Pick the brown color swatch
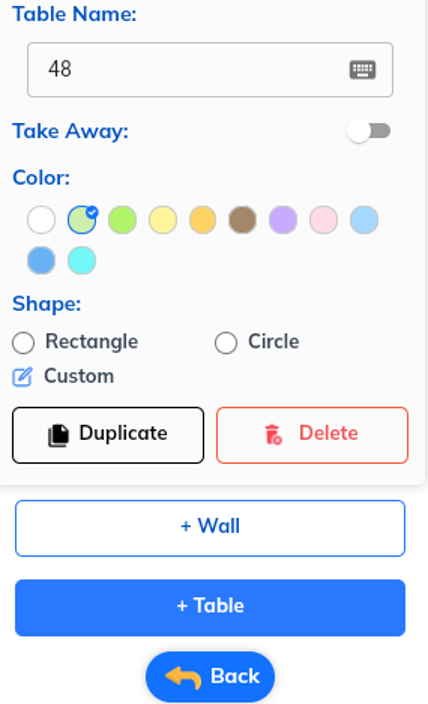Image resolution: width=428 pixels, height=704 pixels. [x=243, y=220]
